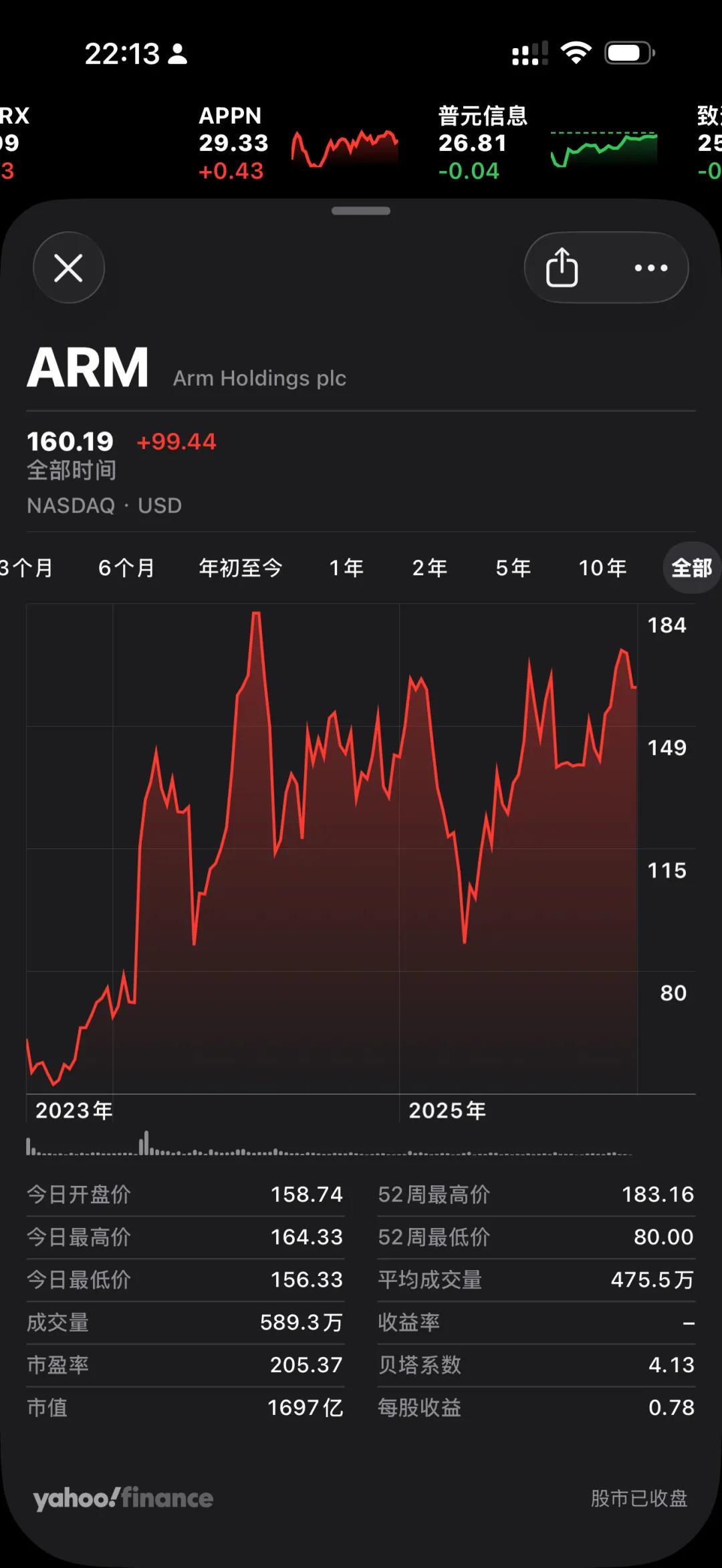Open the three-dot more options menu

[650, 268]
